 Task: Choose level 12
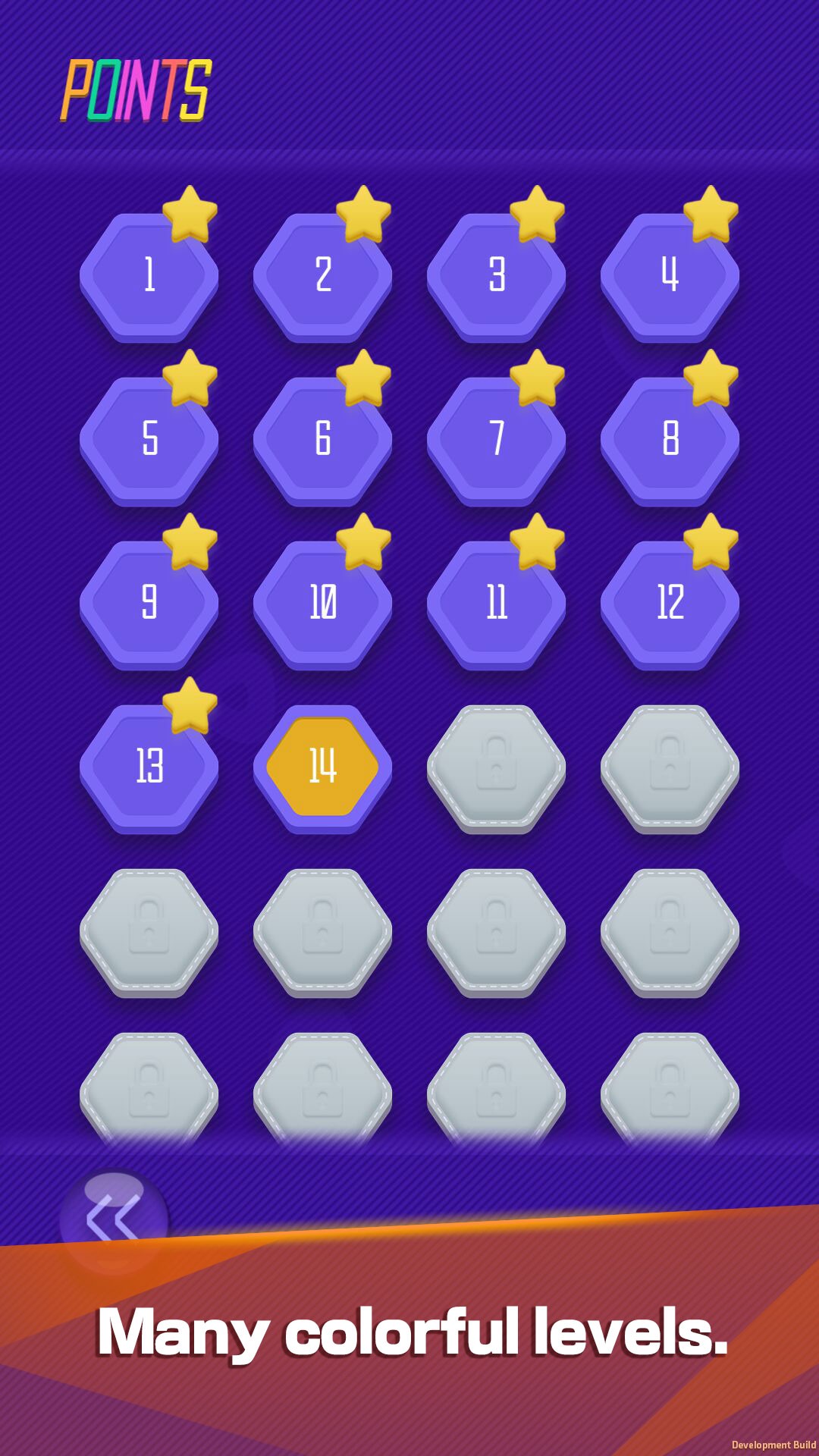670,603
